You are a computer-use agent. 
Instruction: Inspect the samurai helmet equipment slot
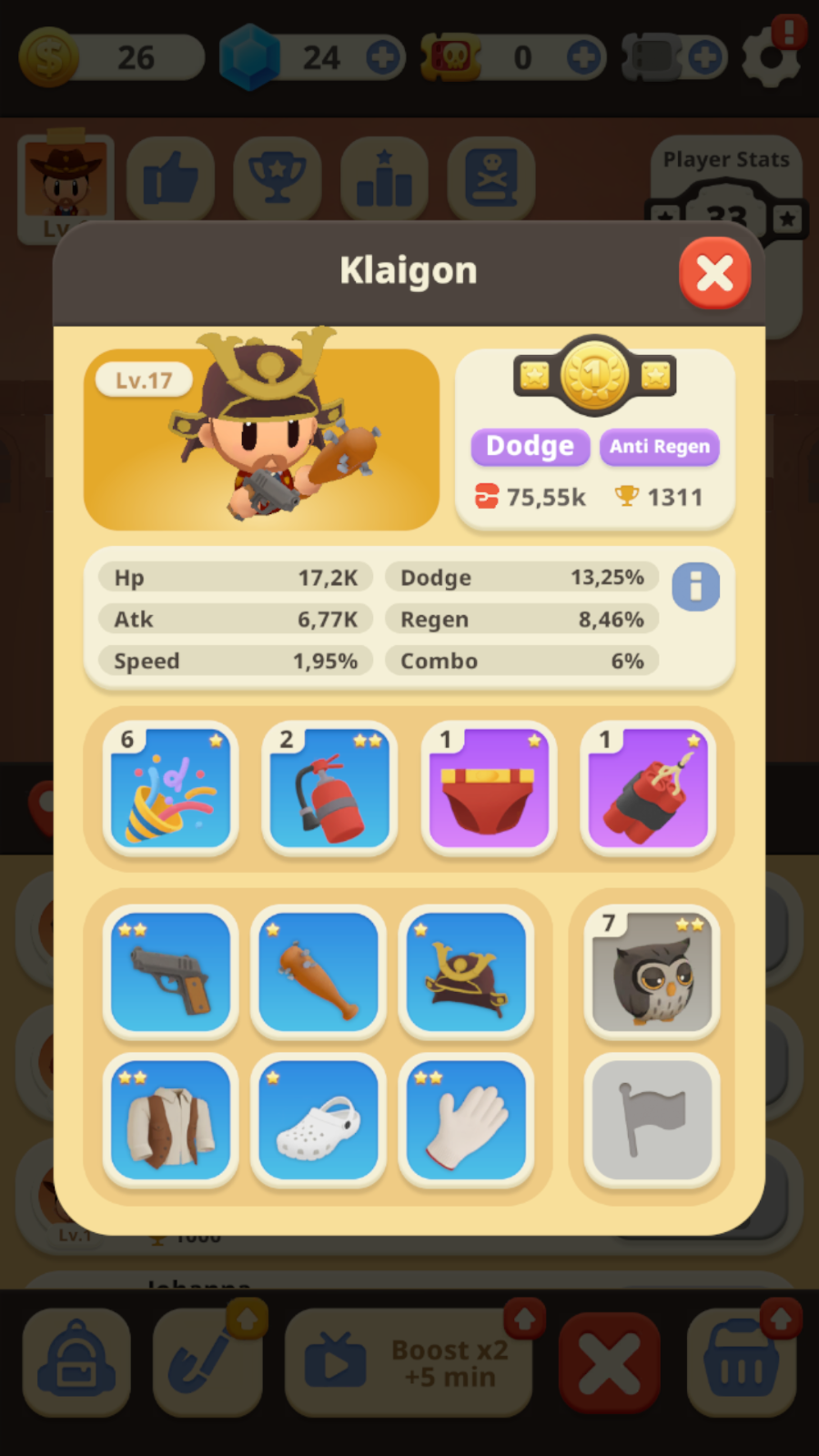[466, 972]
